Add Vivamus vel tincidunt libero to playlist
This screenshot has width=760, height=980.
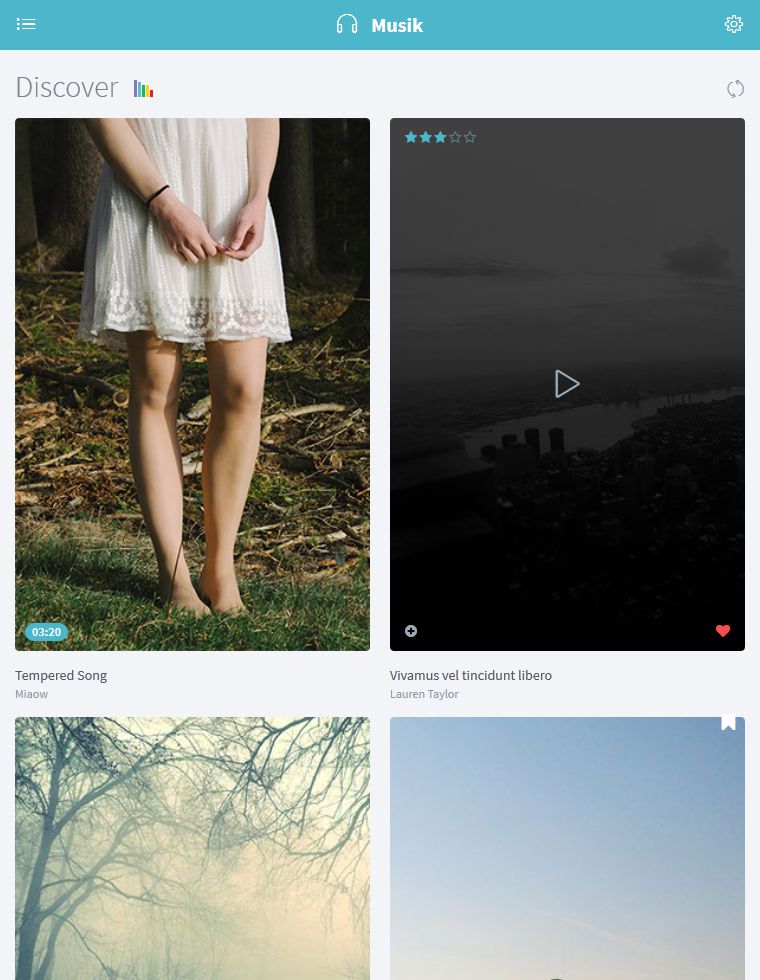tap(411, 631)
